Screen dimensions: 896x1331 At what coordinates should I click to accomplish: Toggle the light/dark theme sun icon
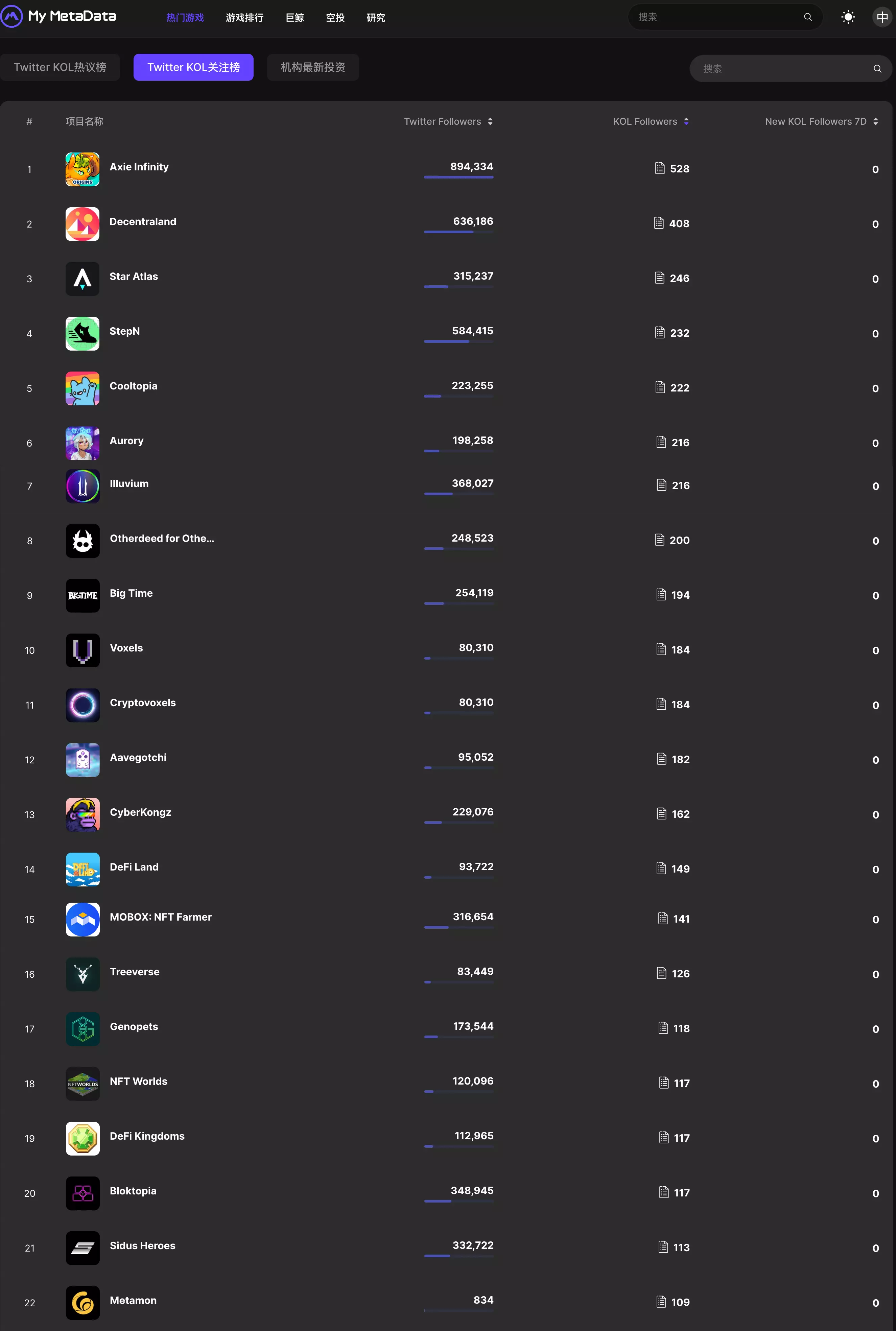(x=848, y=17)
